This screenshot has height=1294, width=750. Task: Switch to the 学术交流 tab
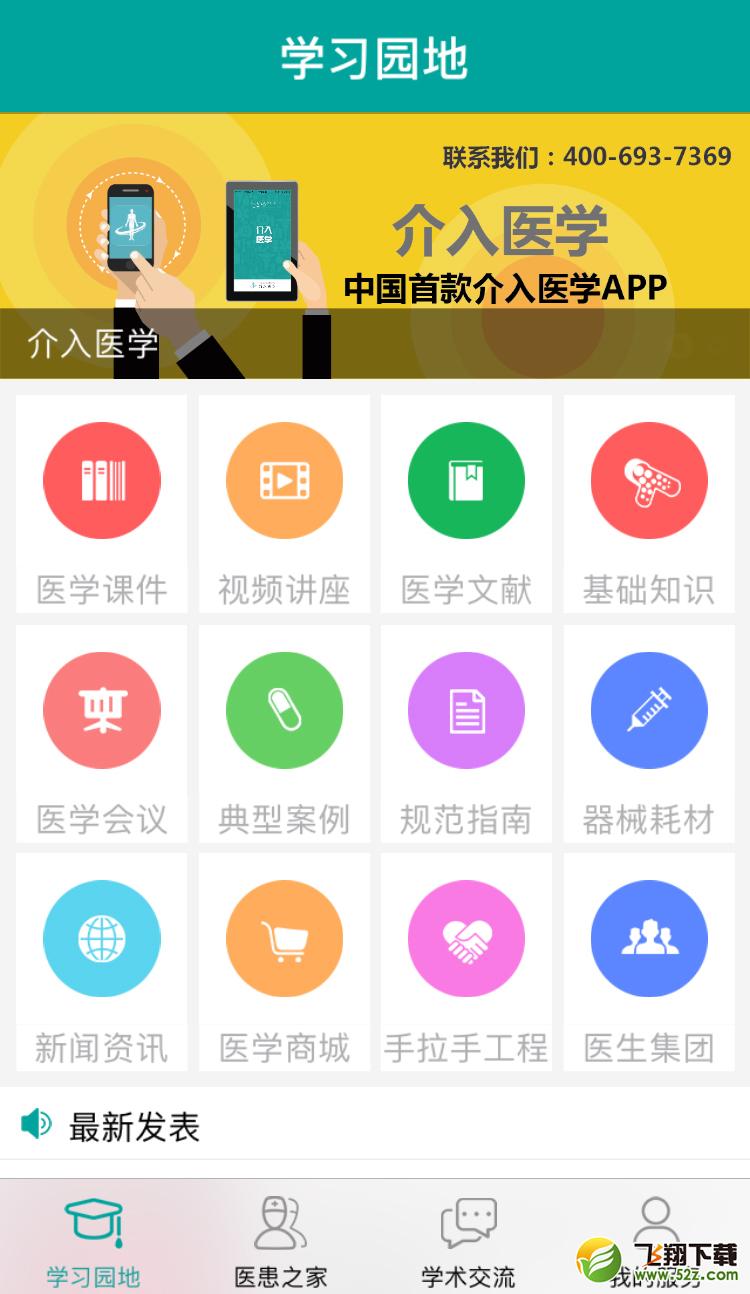point(468,1238)
